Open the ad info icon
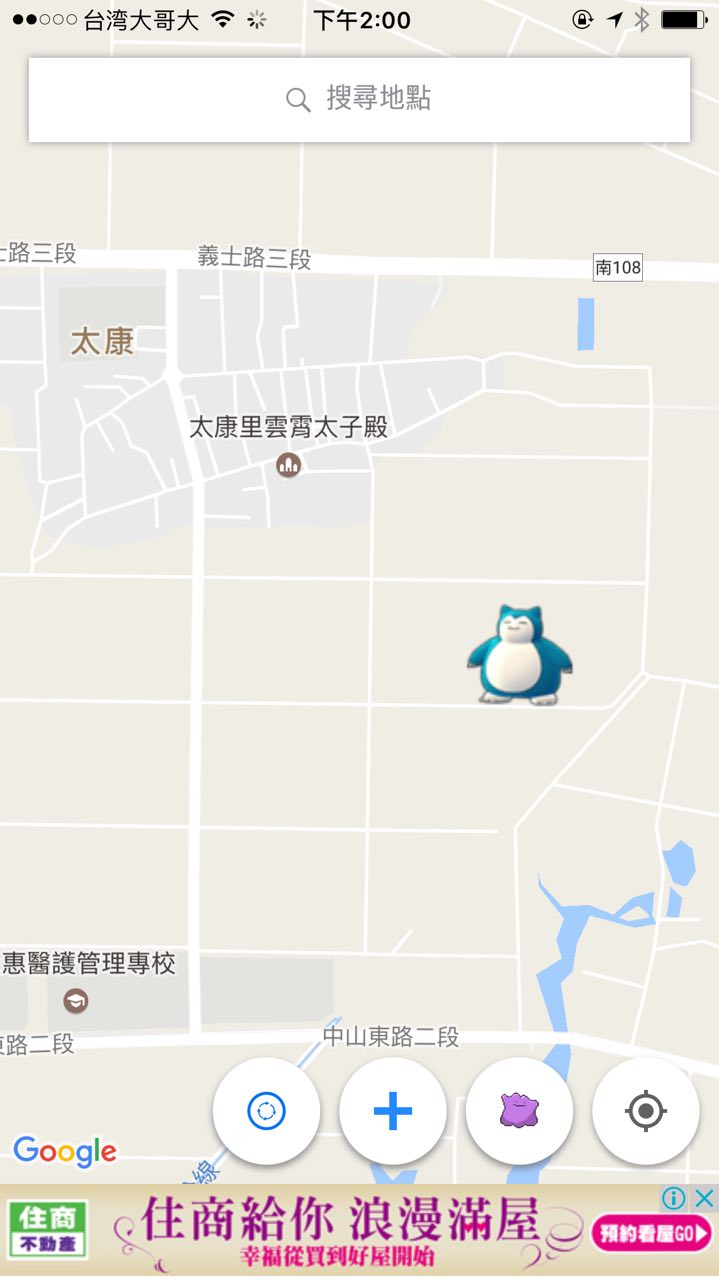This screenshot has width=719, height=1280. [x=674, y=1198]
